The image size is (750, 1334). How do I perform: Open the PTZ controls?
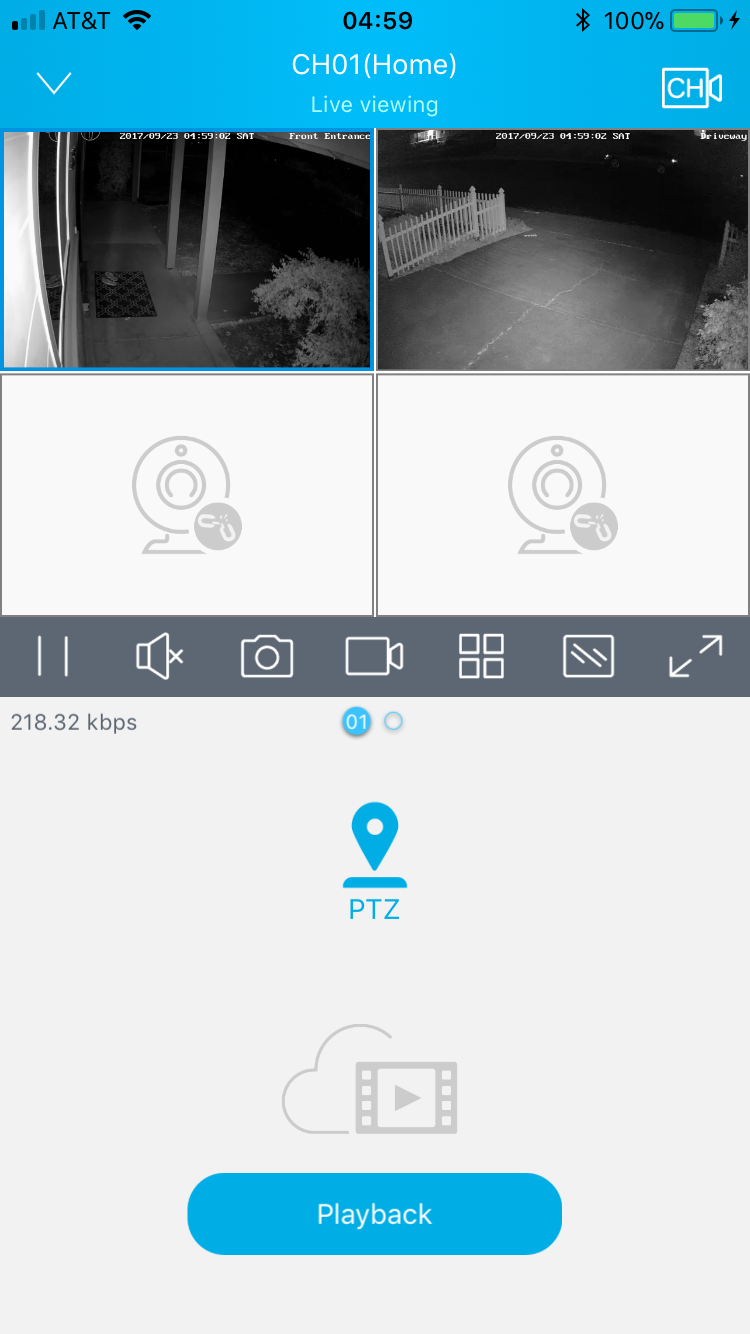tap(375, 862)
